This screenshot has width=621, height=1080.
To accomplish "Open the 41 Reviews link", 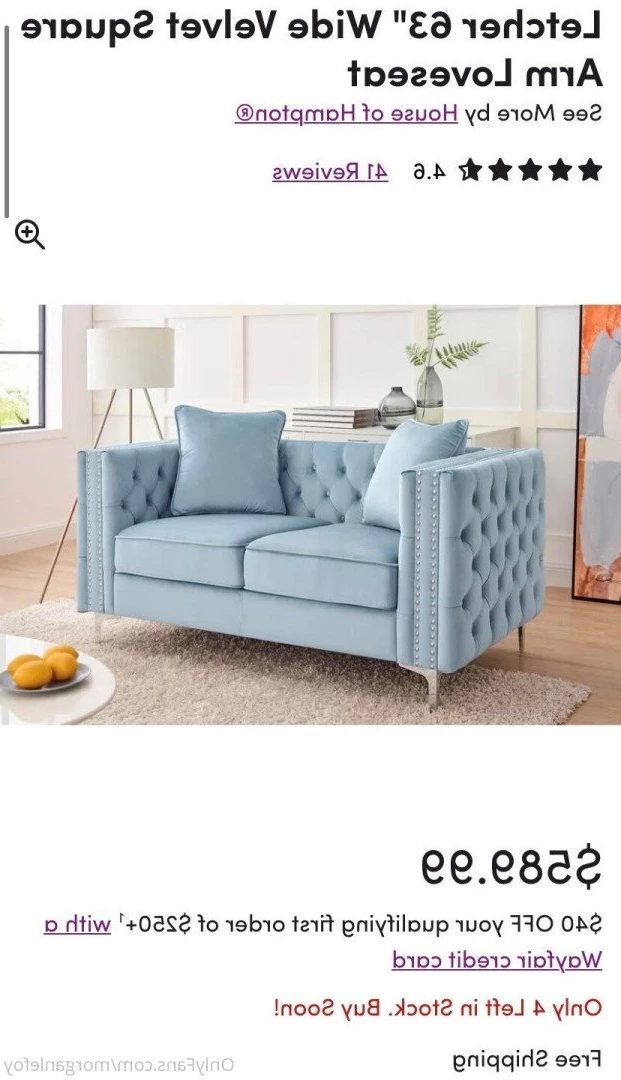I will (330, 172).
